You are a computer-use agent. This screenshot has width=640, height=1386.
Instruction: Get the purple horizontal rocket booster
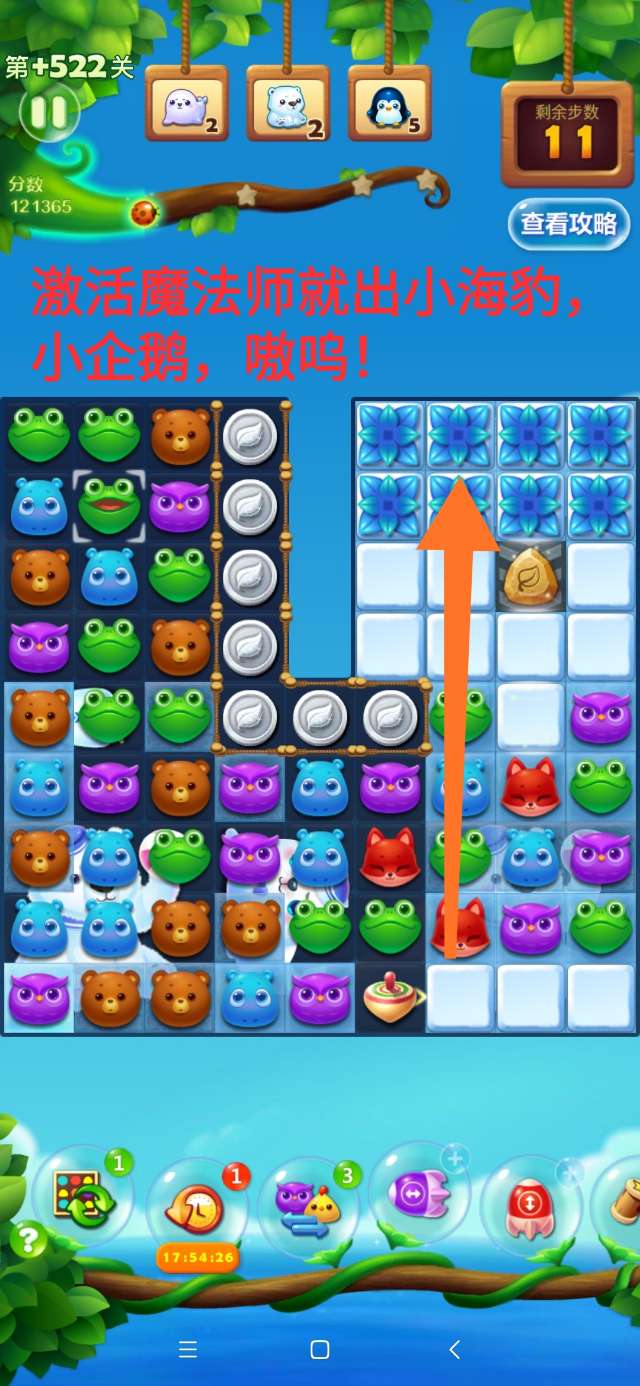(x=420, y=1192)
